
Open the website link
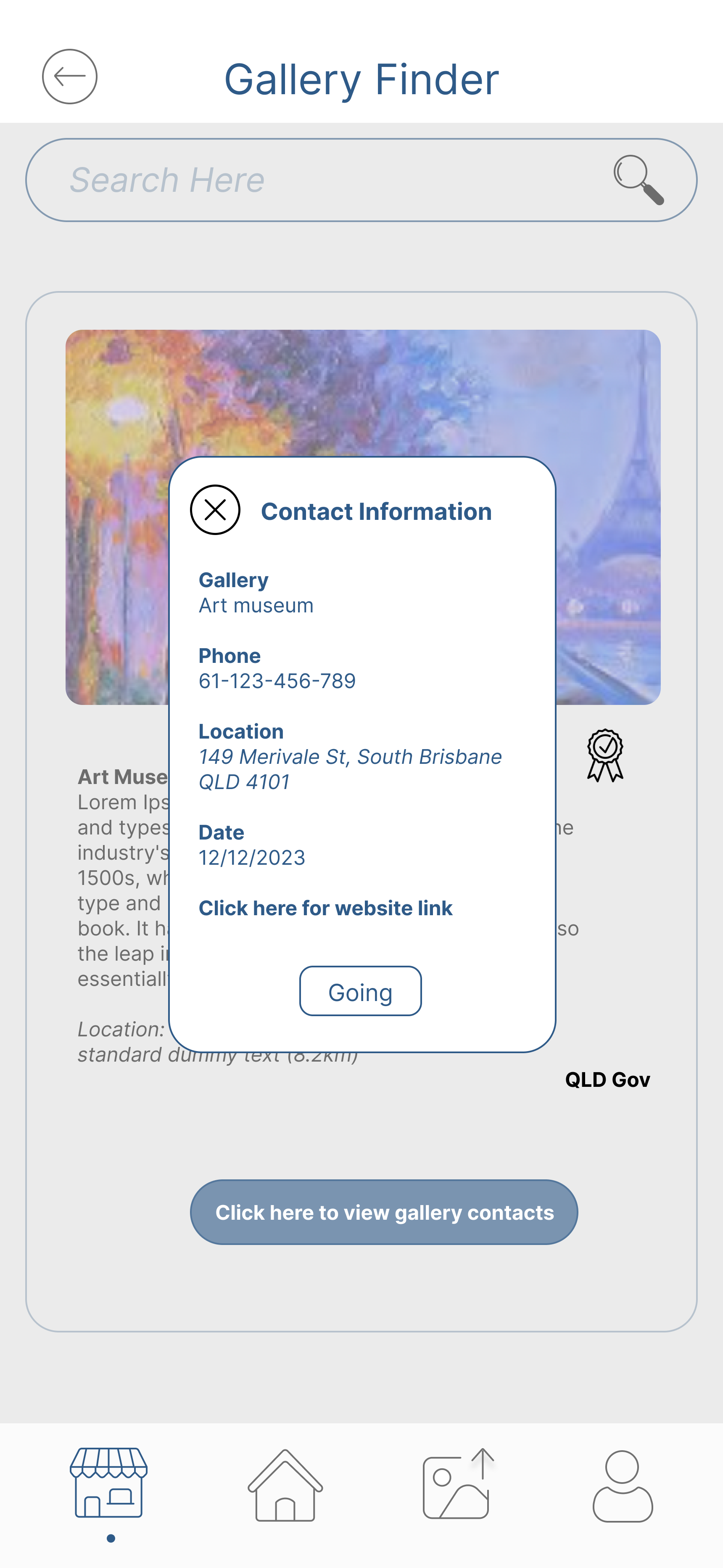[326, 908]
